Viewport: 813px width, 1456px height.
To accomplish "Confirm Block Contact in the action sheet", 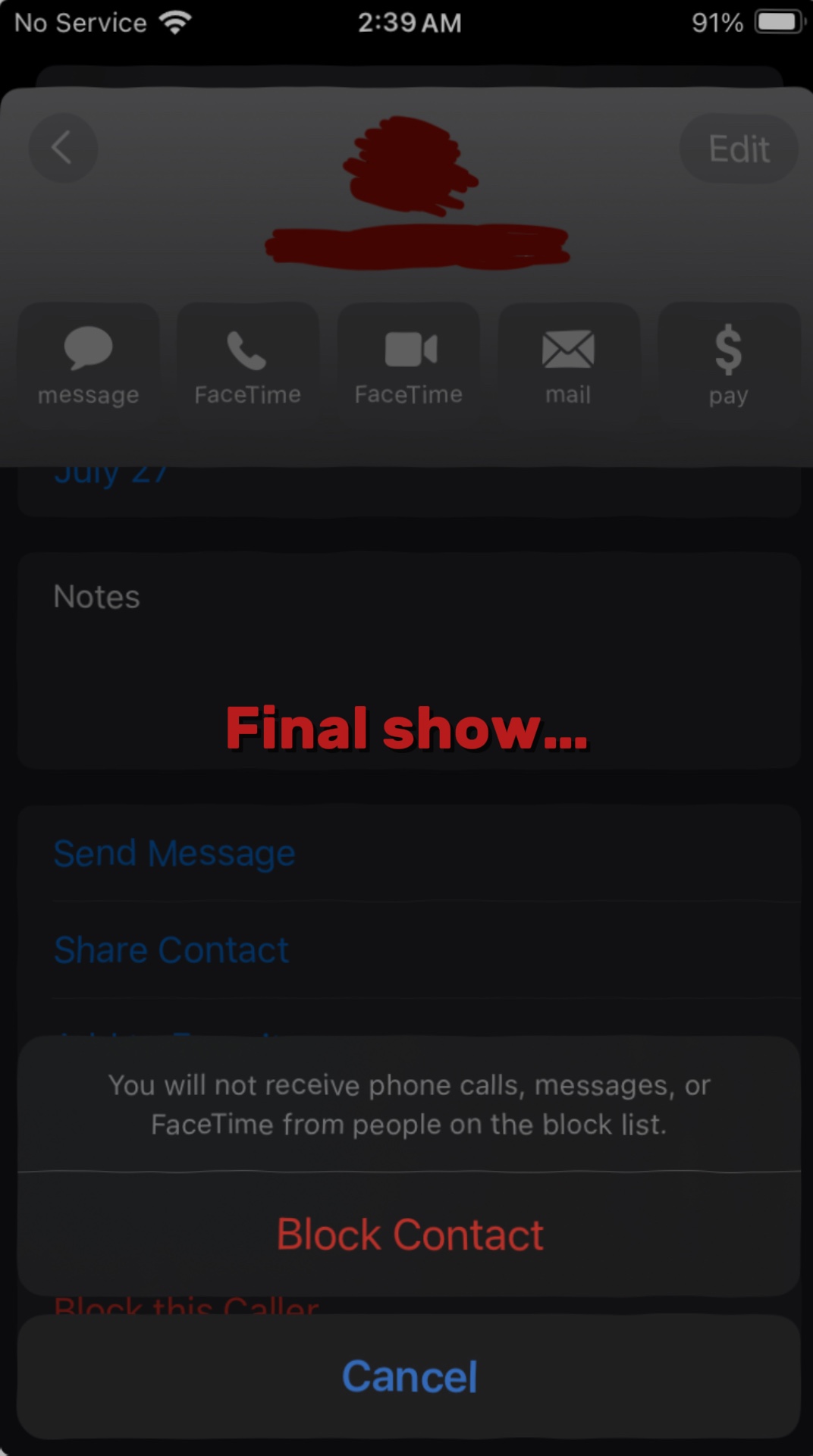I will 410,1234.
